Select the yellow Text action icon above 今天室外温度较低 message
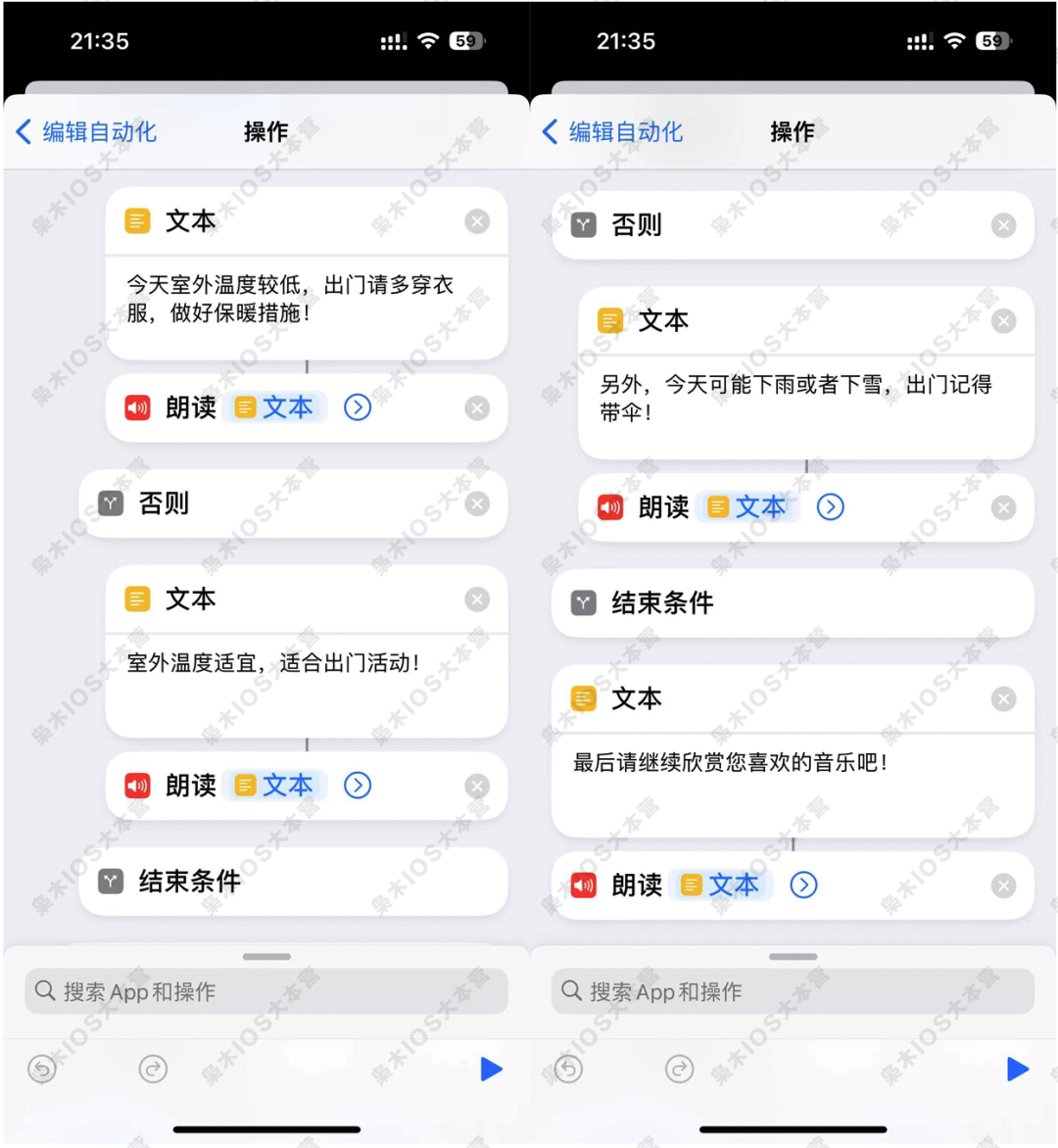The image size is (1058, 1148). pos(139,221)
